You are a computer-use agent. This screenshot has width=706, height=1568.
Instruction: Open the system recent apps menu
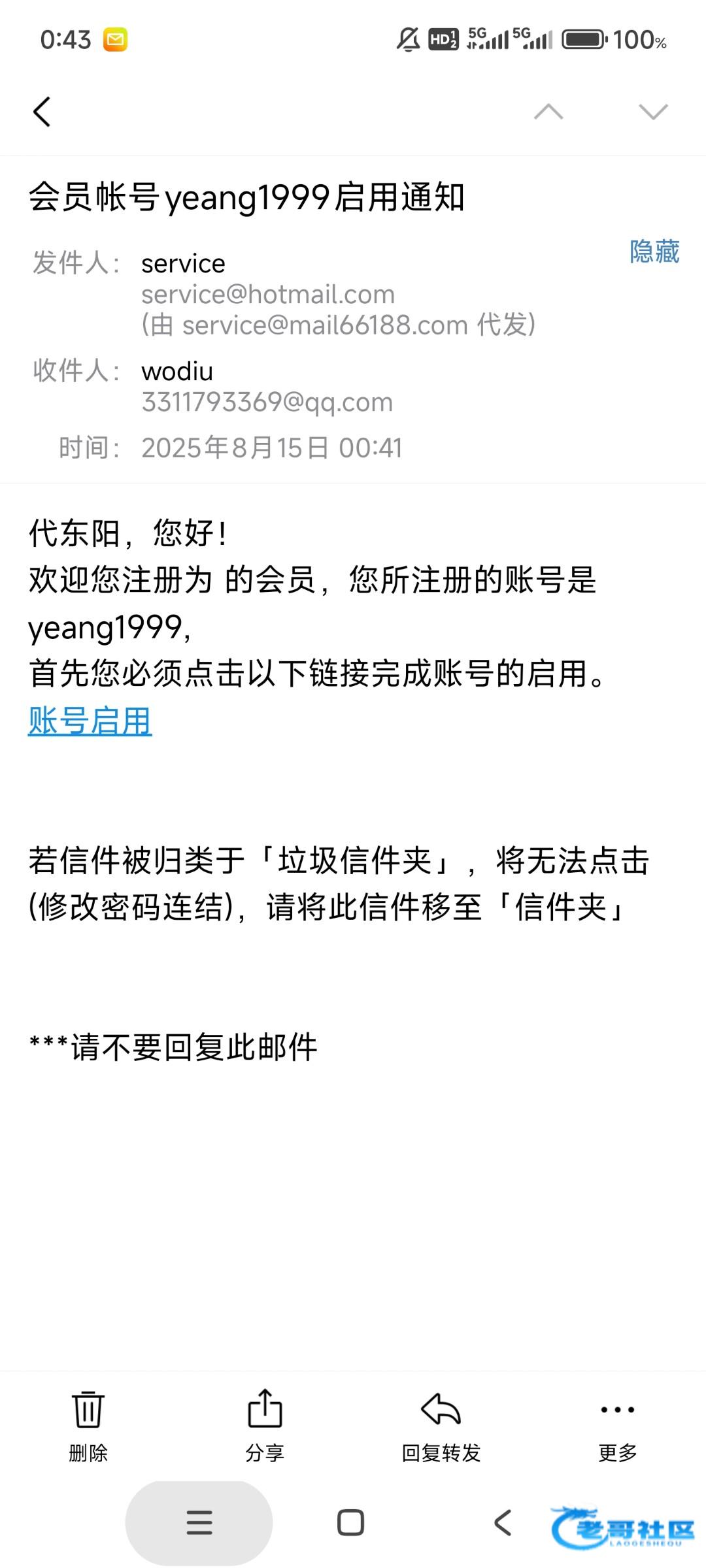coord(199,1523)
